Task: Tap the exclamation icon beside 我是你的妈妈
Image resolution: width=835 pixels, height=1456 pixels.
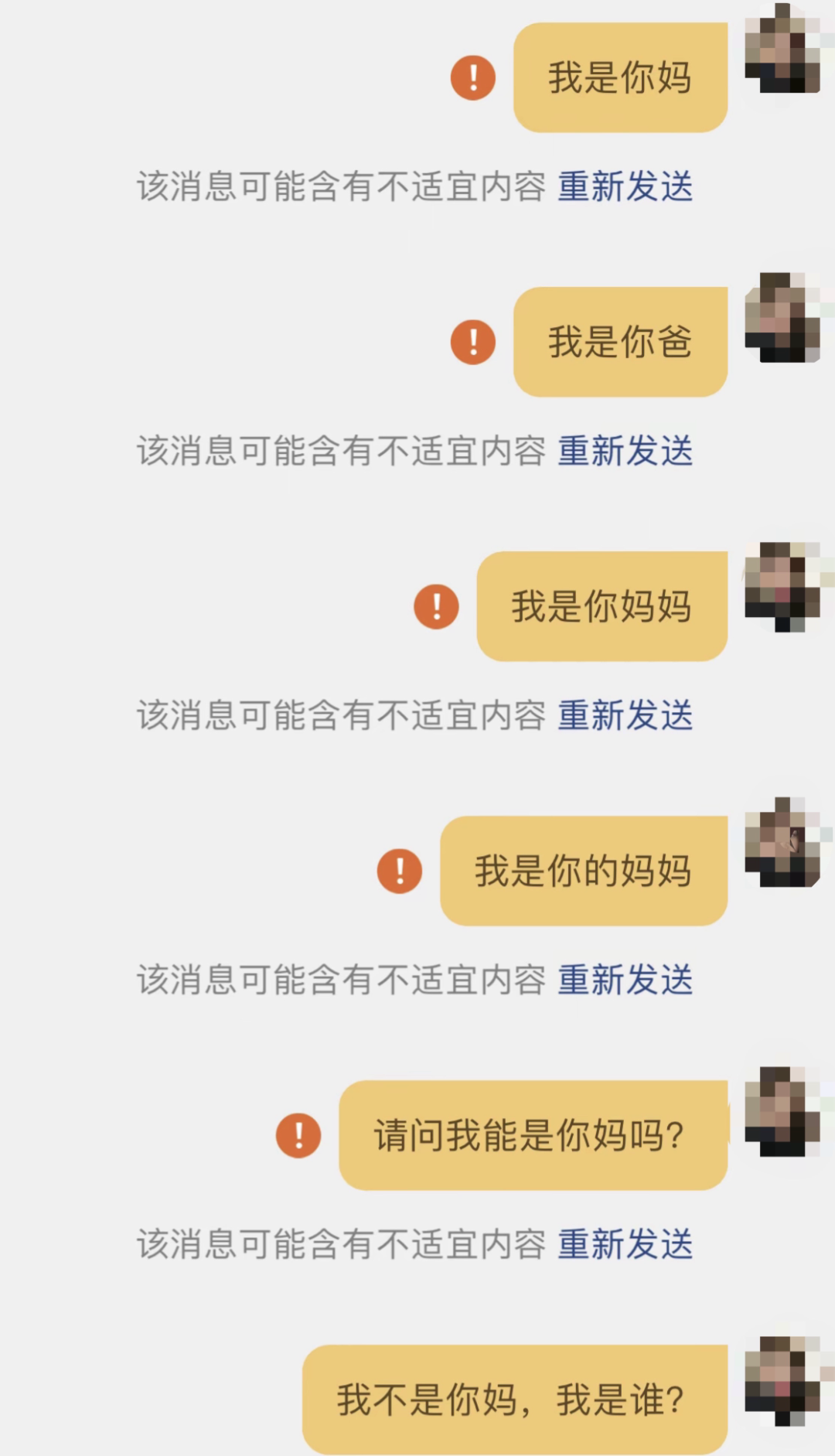Action: point(400,871)
